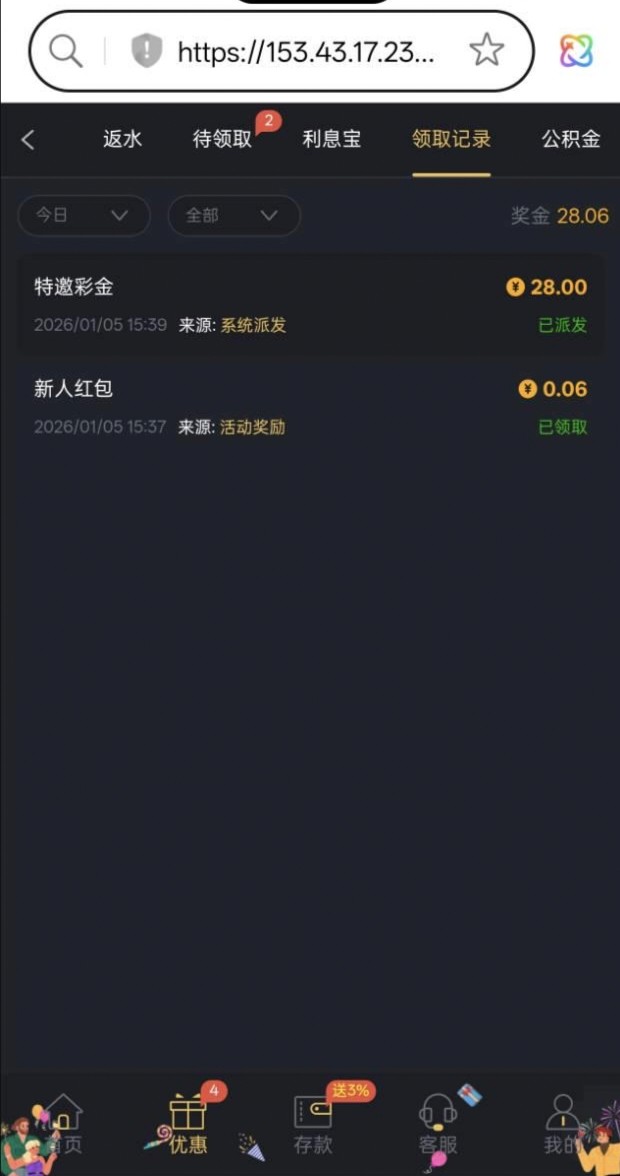
Task: Go back using the top arrow
Action: (x=28, y=140)
